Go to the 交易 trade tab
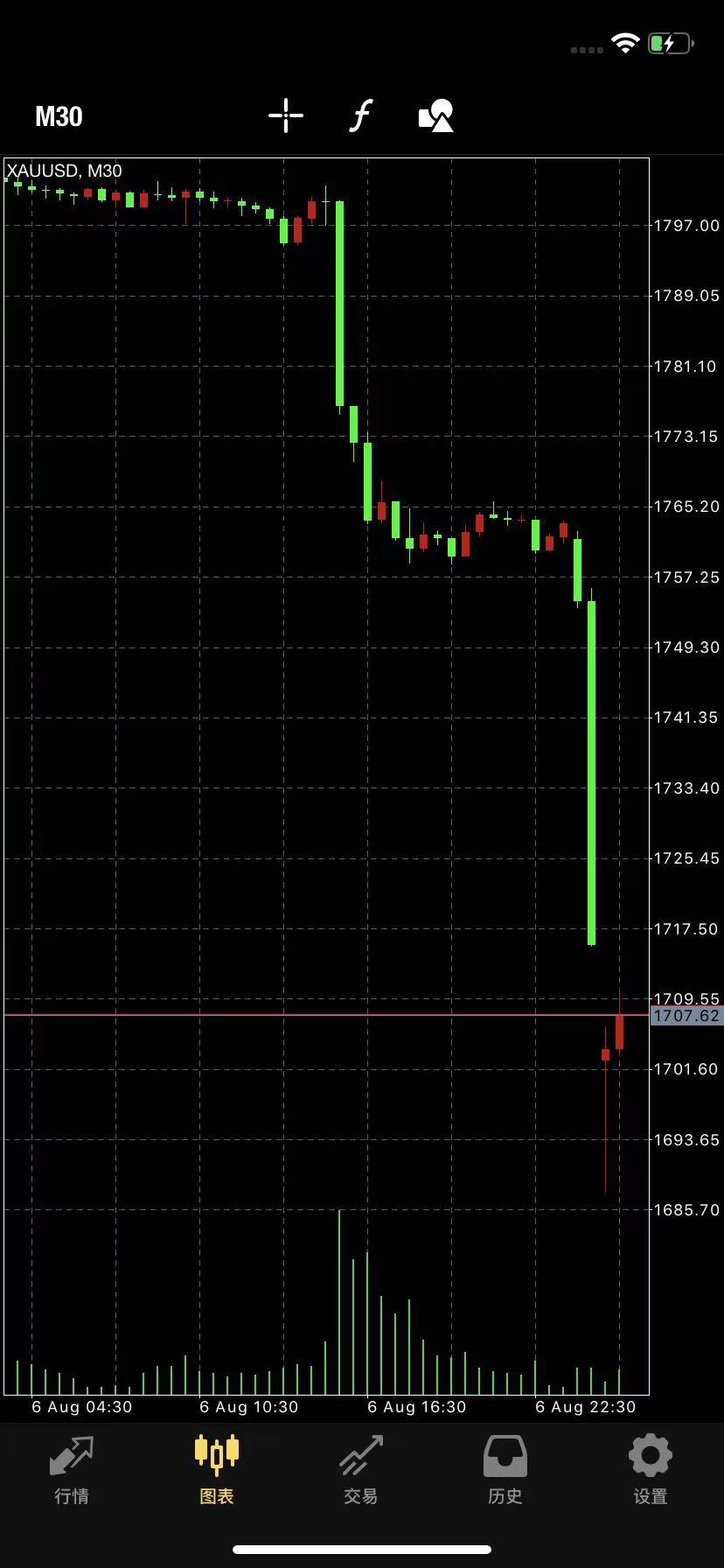 [x=361, y=1470]
